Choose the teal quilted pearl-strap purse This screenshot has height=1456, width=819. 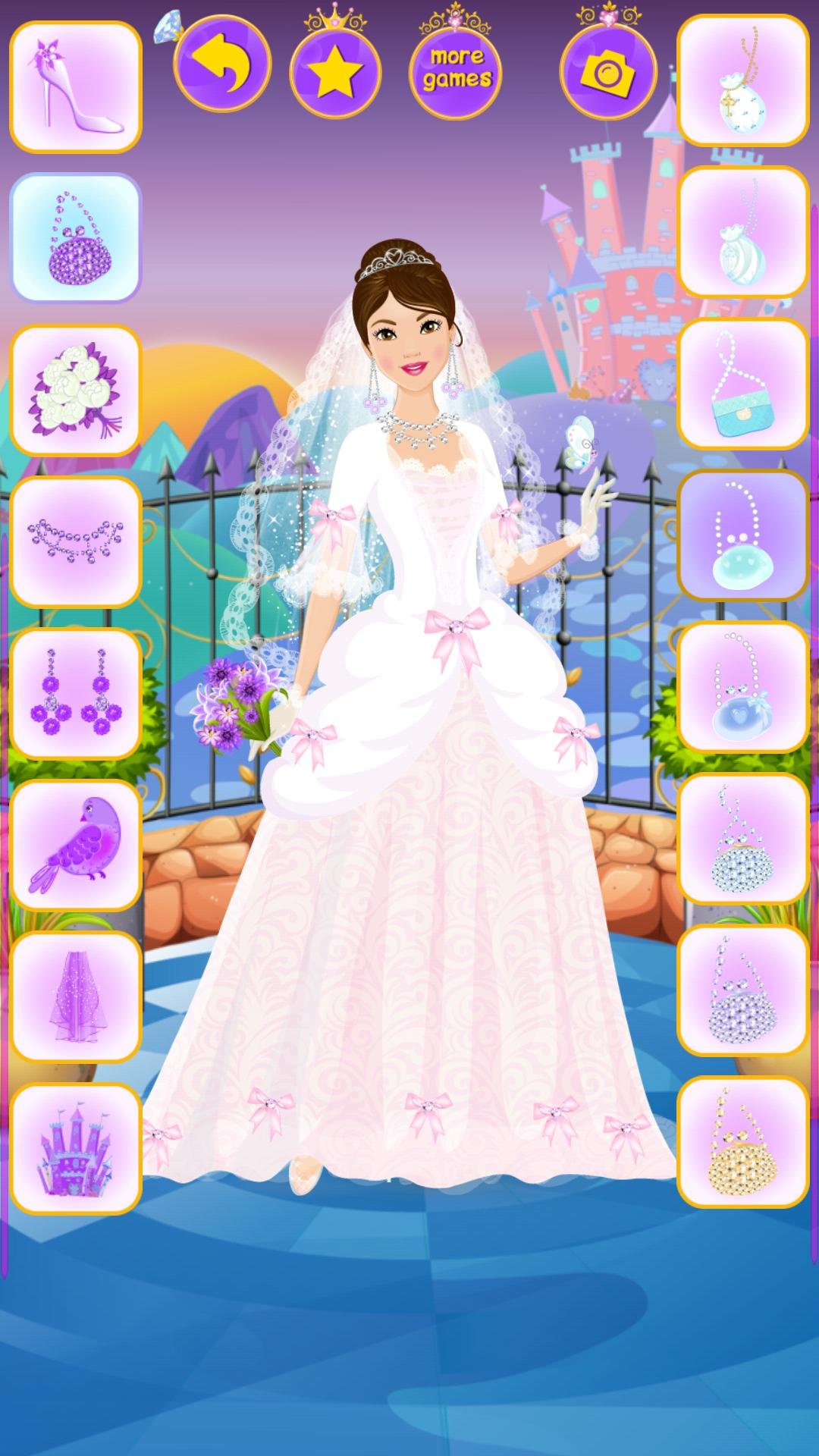pos(742,384)
